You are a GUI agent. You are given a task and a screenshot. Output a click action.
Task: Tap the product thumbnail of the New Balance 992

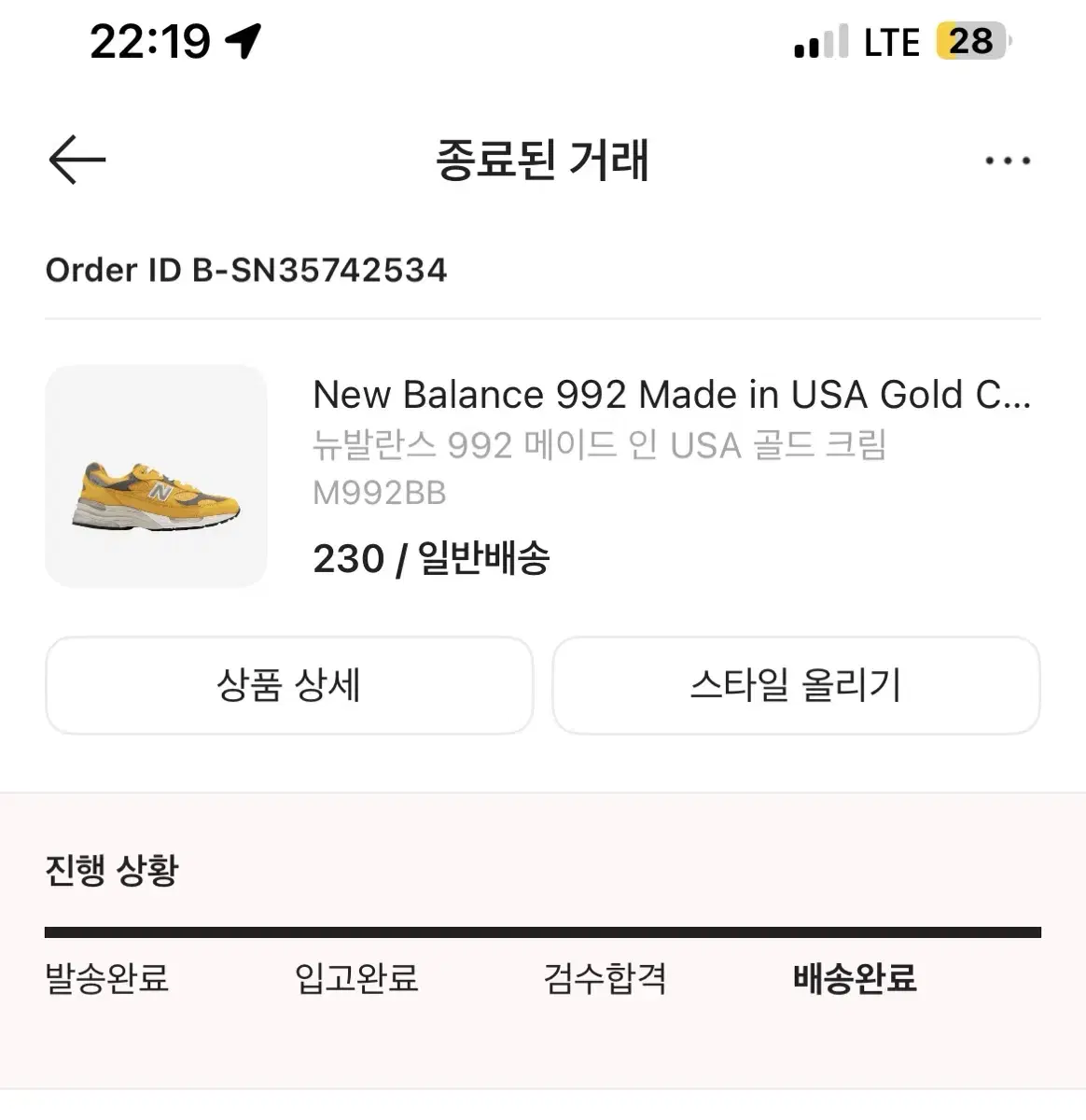tap(155, 476)
